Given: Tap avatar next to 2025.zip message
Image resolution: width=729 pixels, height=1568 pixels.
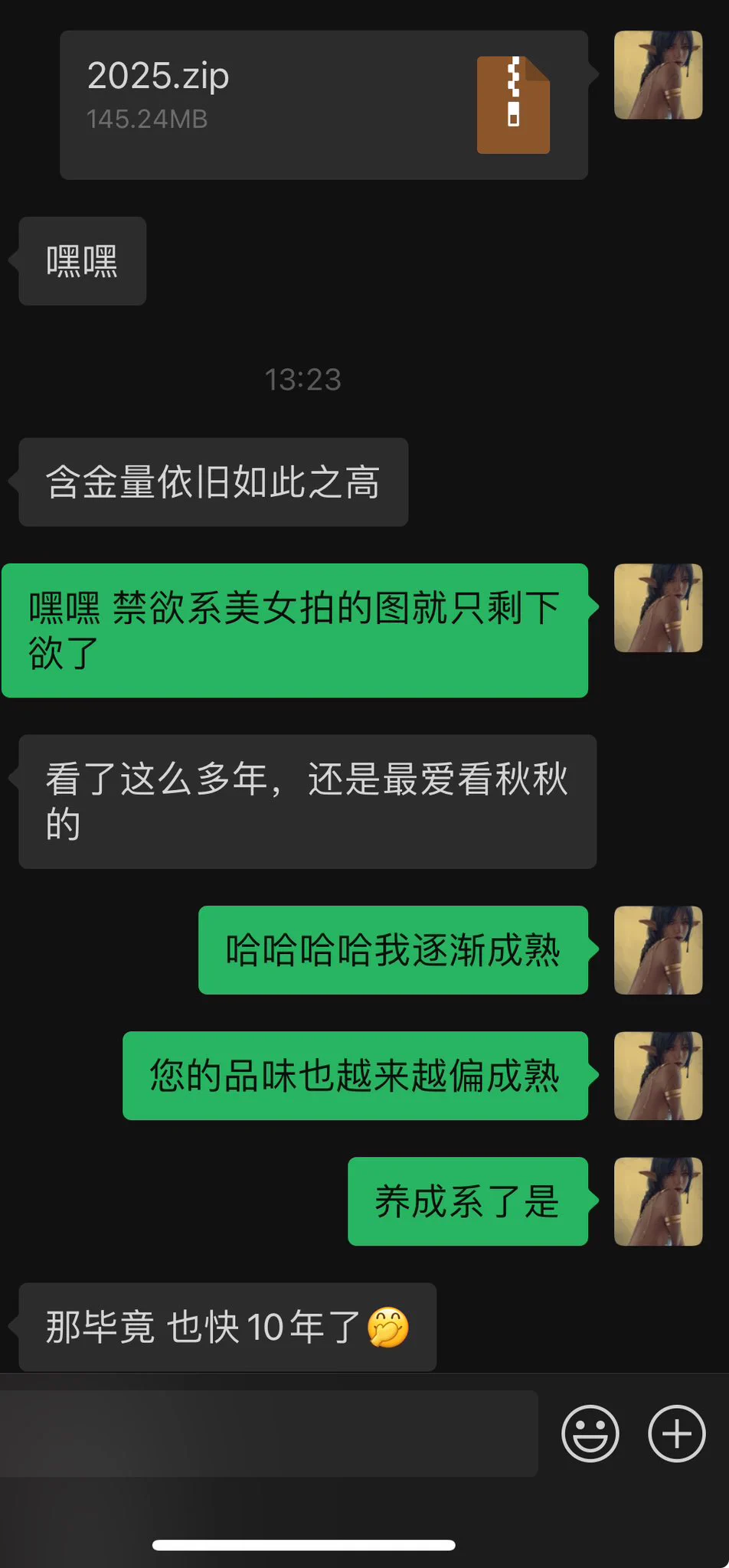Looking at the screenshot, I should (x=658, y=75).
